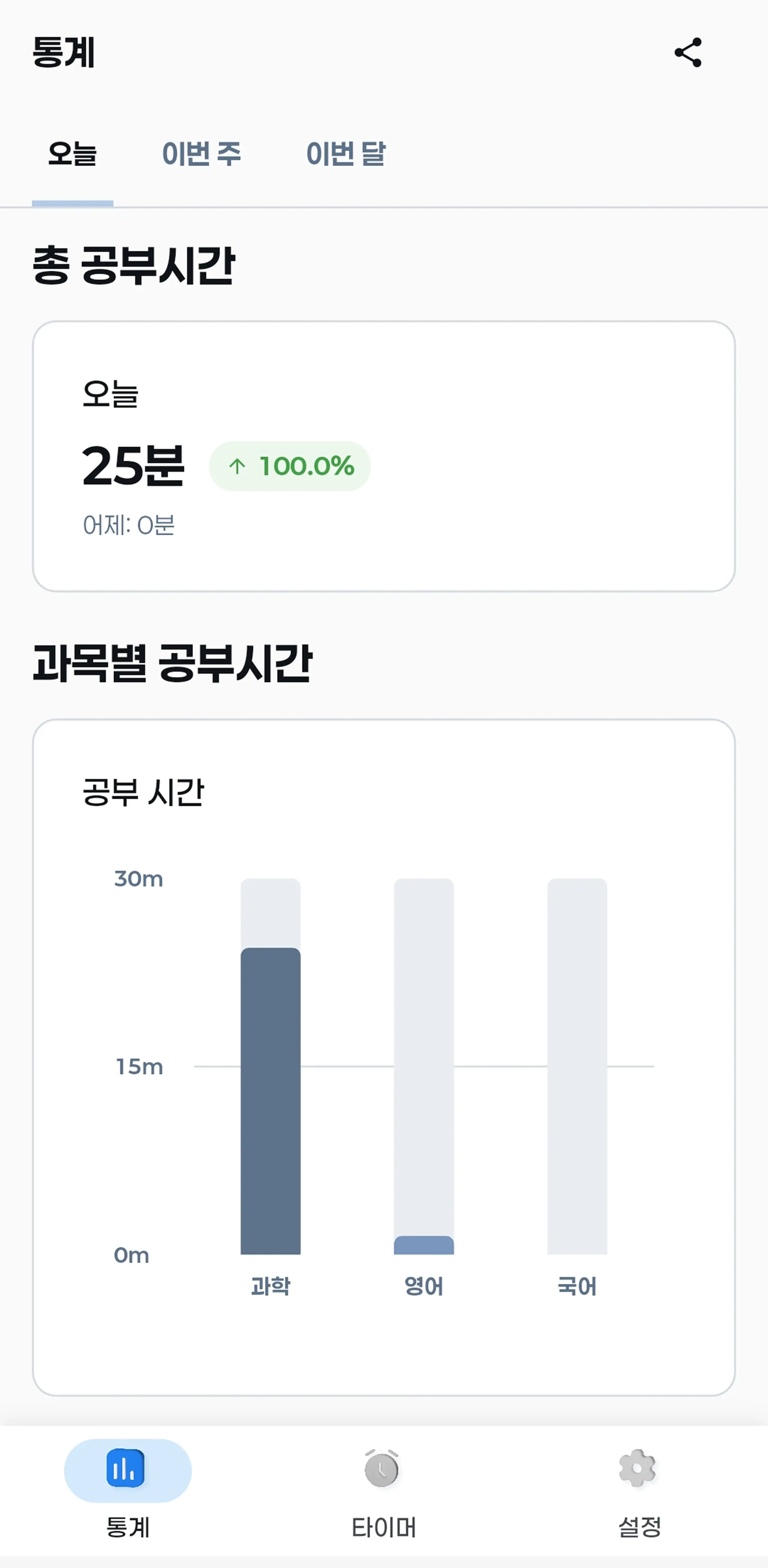Select the 과학 bar in the chart
This screenshot has width=768, height=1568.
pos(270,1095)
